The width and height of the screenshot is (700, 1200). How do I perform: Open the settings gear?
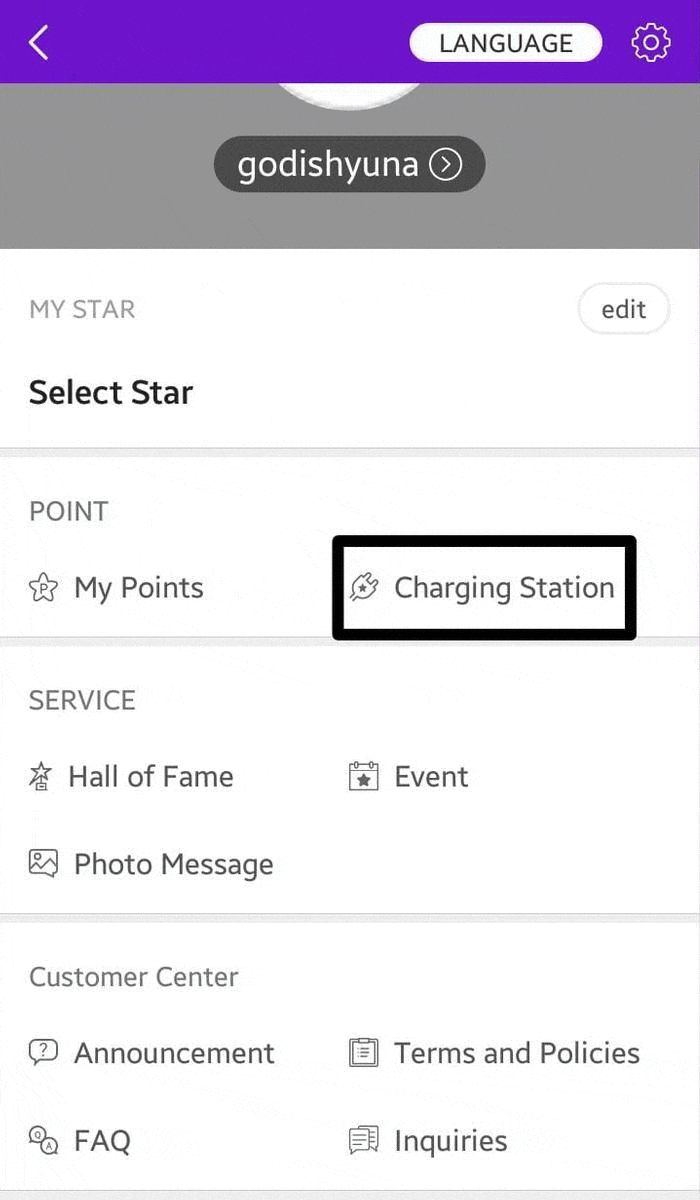pos(650,43)
